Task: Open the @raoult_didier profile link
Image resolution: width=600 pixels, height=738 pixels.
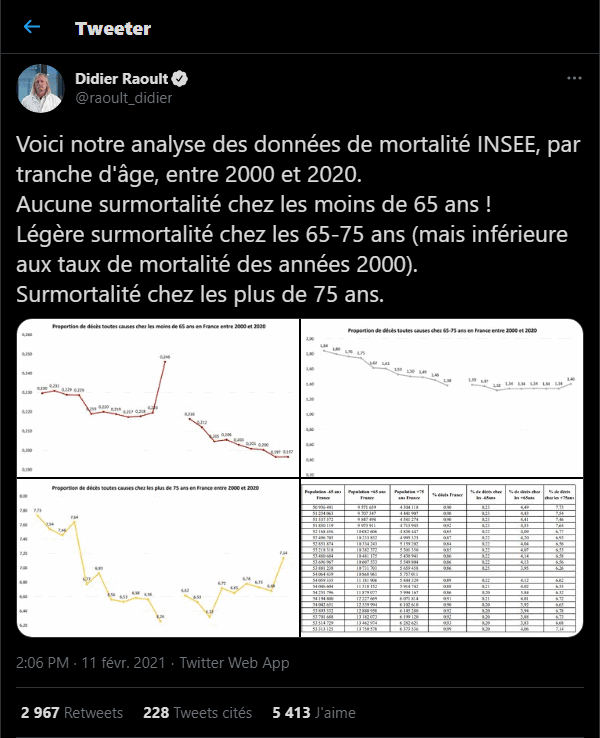Action: coord(124,97)
